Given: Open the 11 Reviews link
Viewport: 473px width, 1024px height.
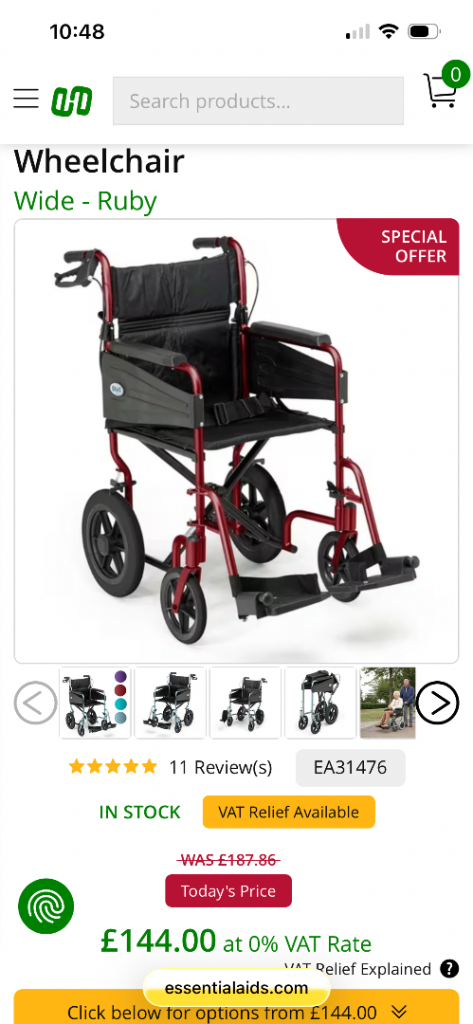Looking at the screenshot, I should point(220,767).
